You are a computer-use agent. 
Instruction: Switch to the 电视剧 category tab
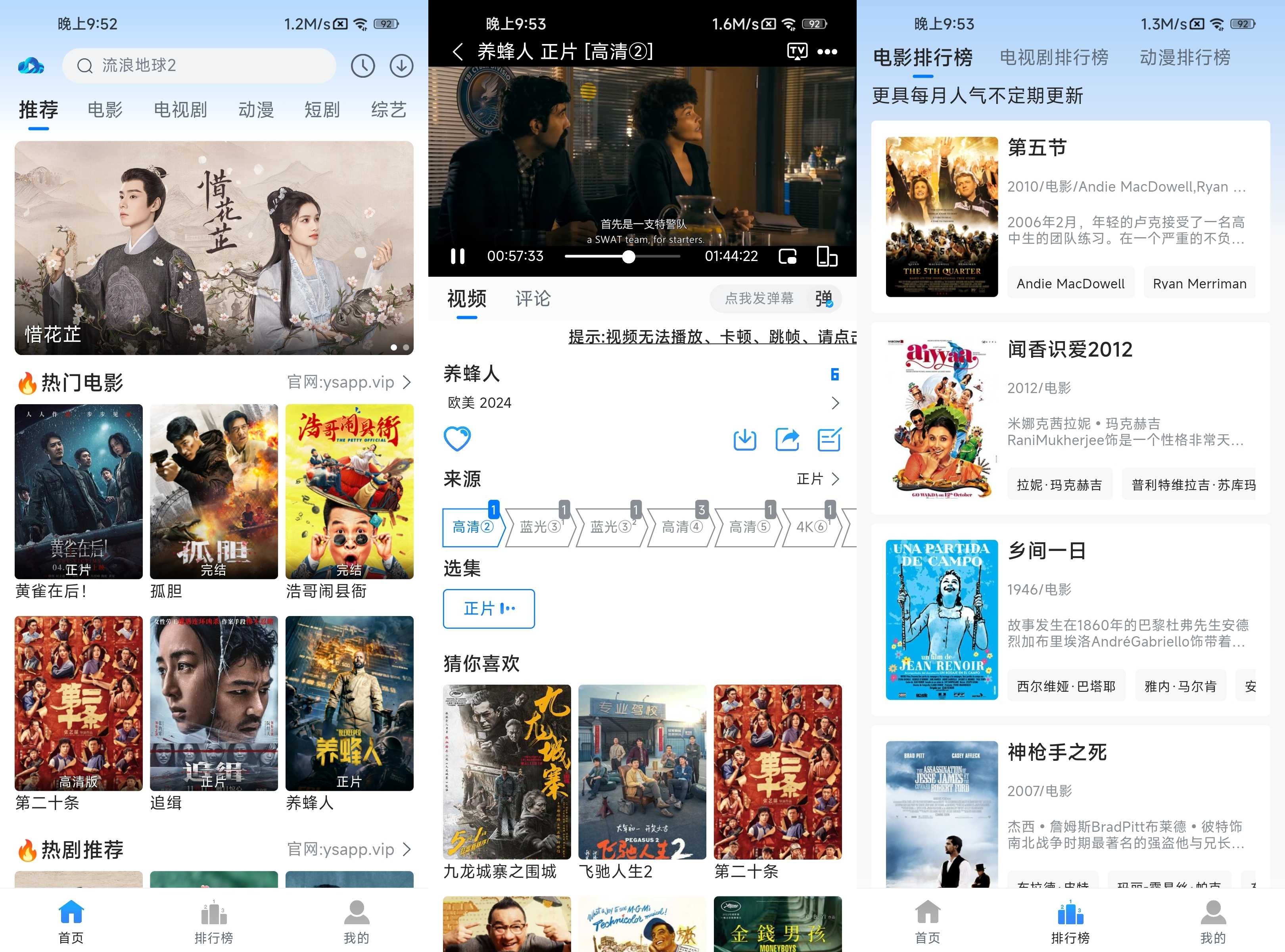180,109
